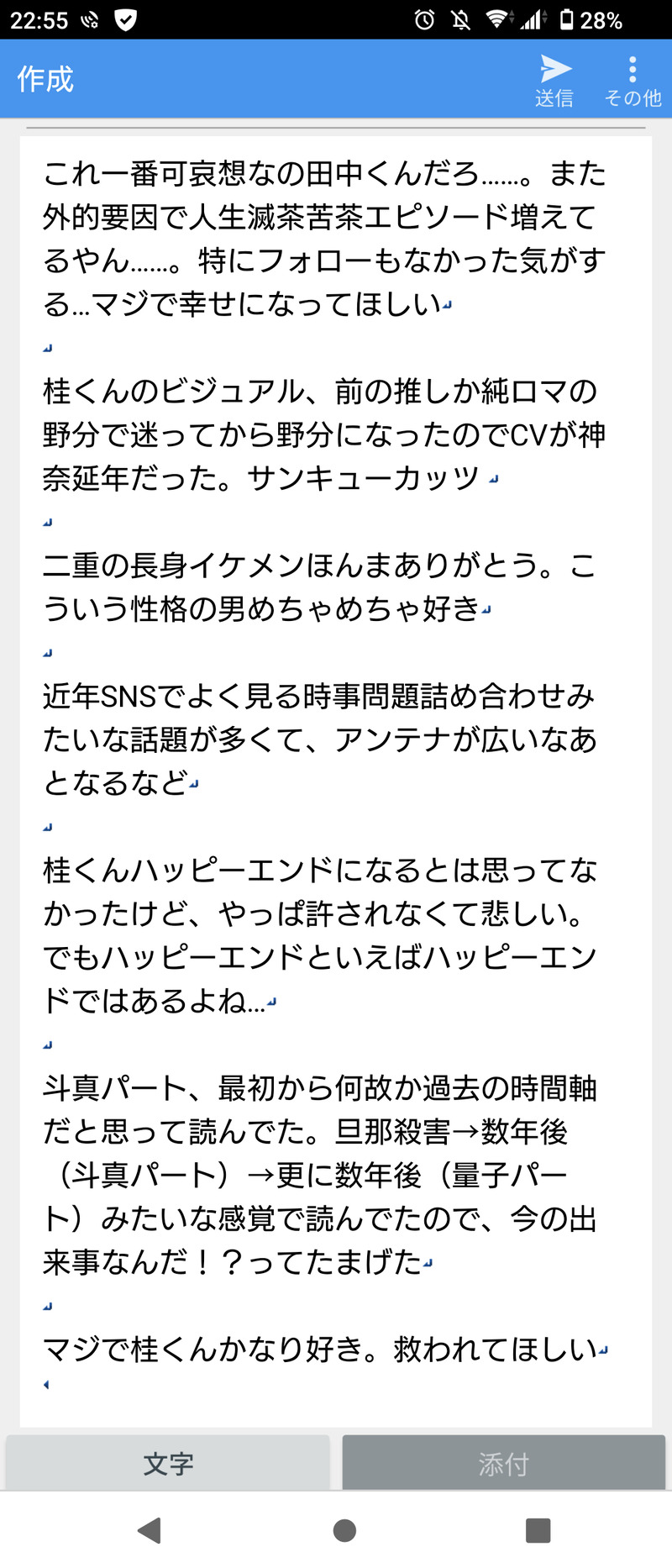Switch to the 添付 attachment tab
This screenshot has width=672, height=1568.
coord(503,1464)
